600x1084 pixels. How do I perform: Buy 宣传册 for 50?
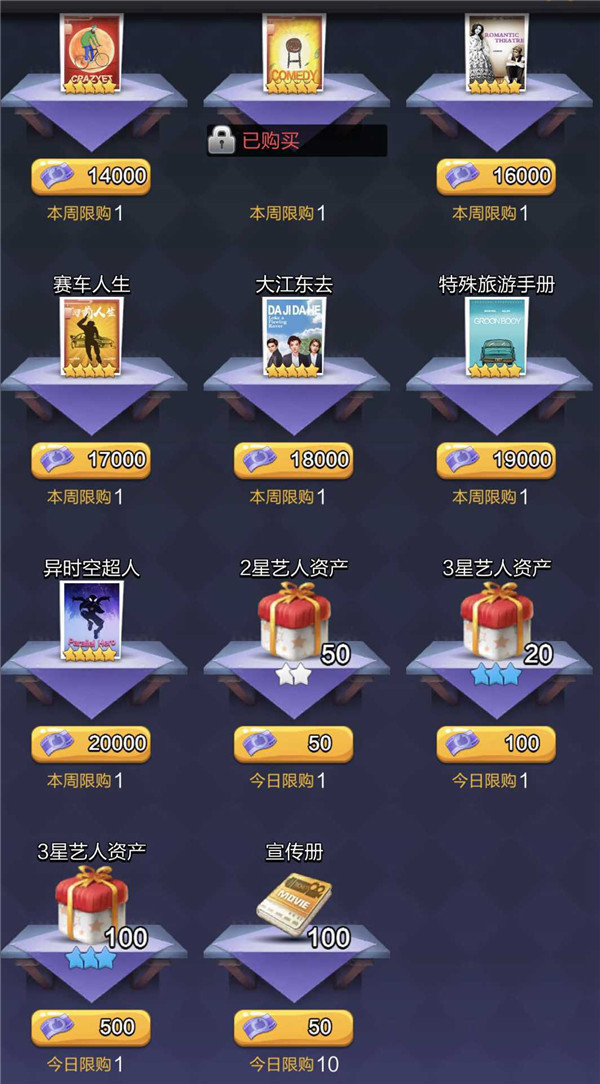click(294, 1027)
